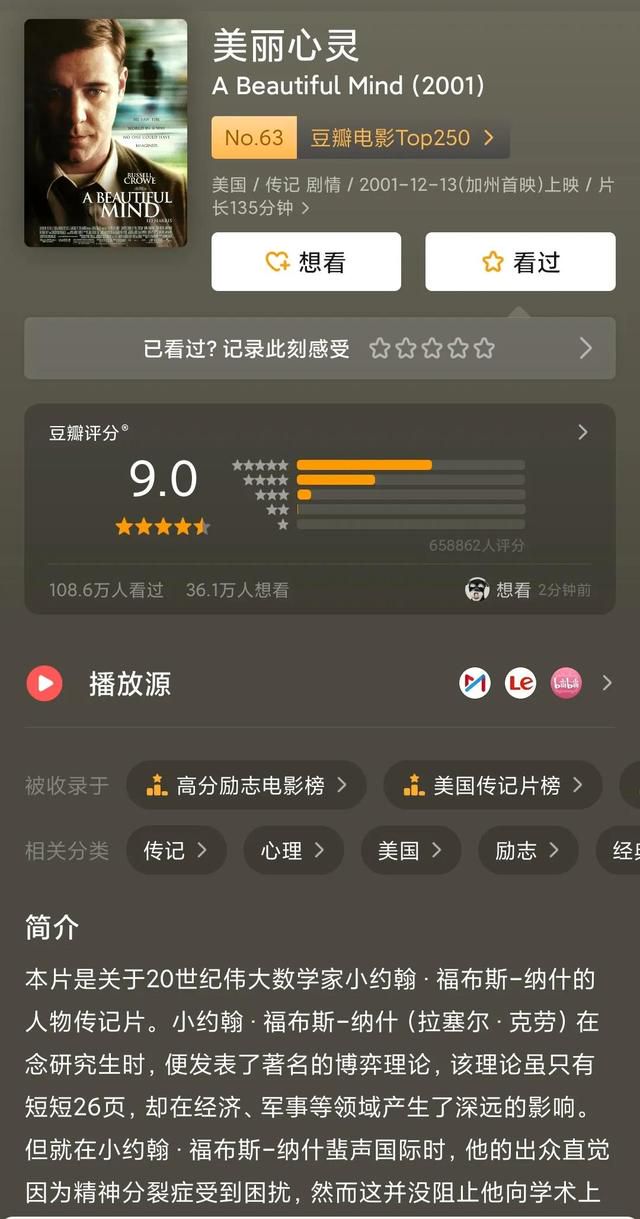Select the 励志 category chip
Image resolution: width=640 pixels, height=1219 pixels.
tap(527, 851)
